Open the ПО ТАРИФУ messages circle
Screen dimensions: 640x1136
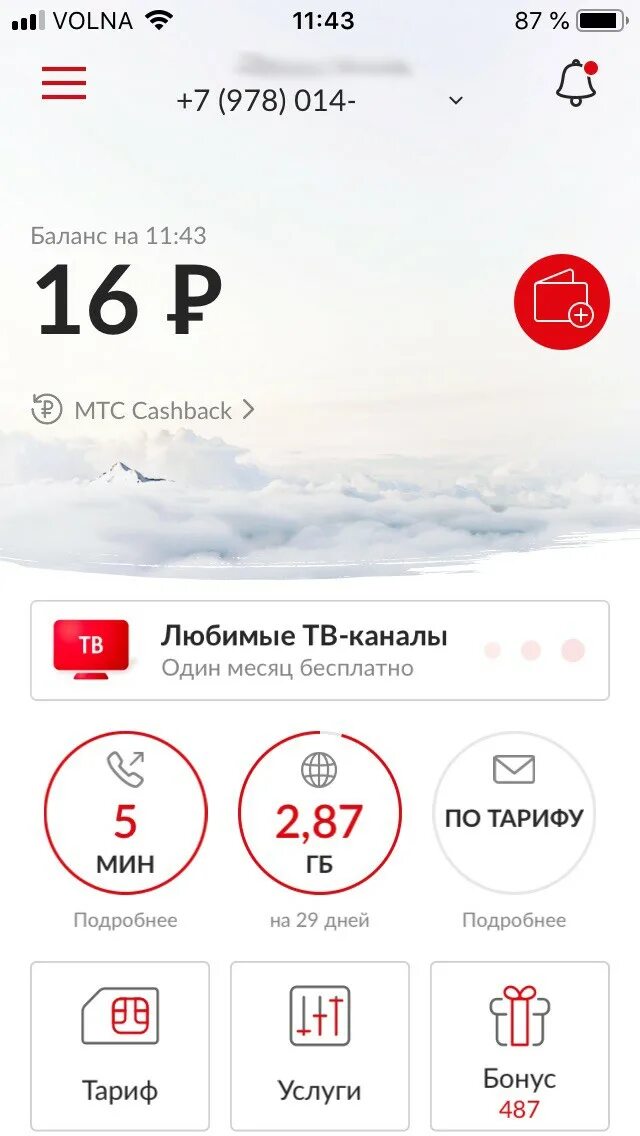[514, 812]
